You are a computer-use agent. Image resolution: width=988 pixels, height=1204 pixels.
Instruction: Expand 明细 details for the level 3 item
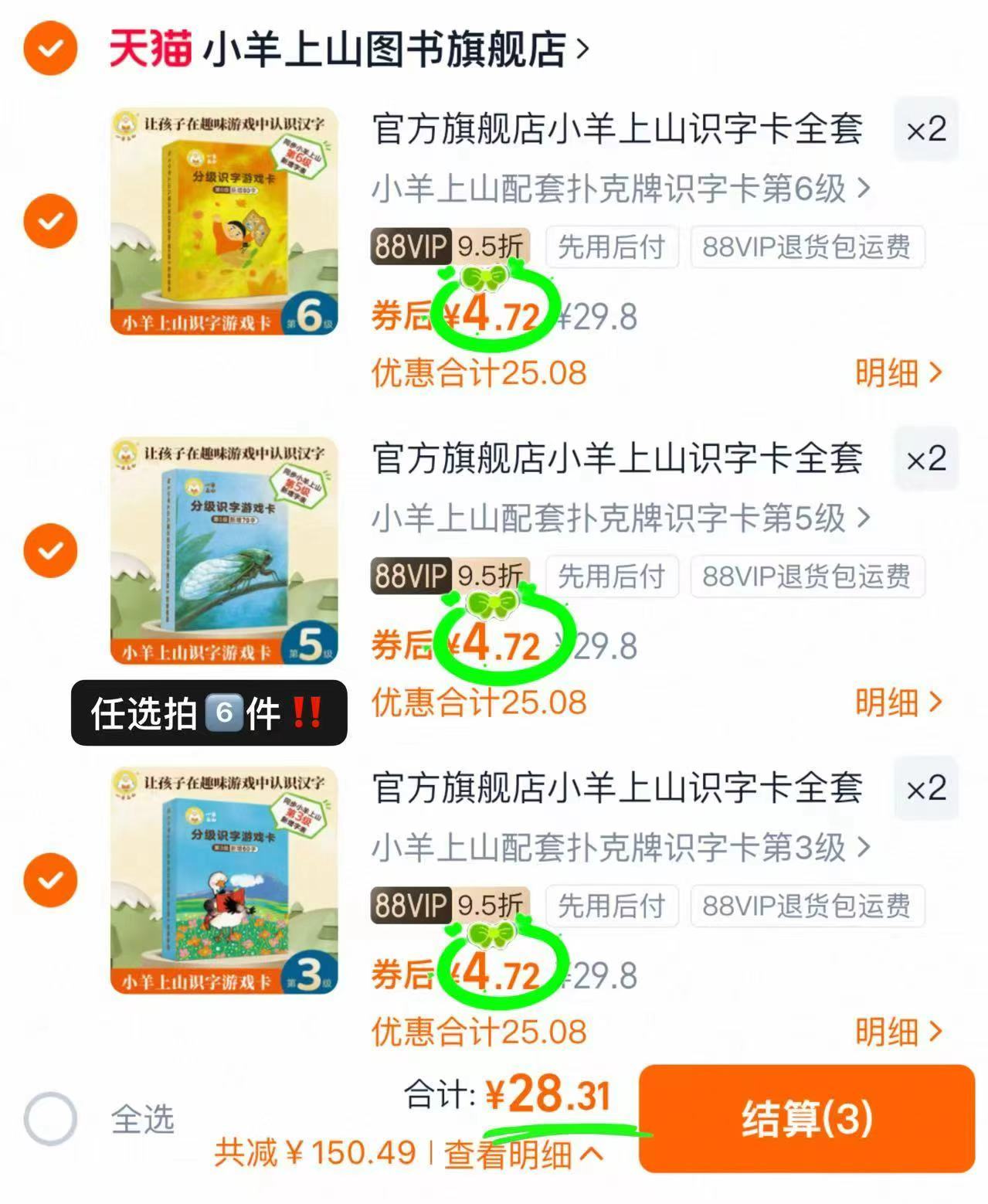click(895, 1032)
